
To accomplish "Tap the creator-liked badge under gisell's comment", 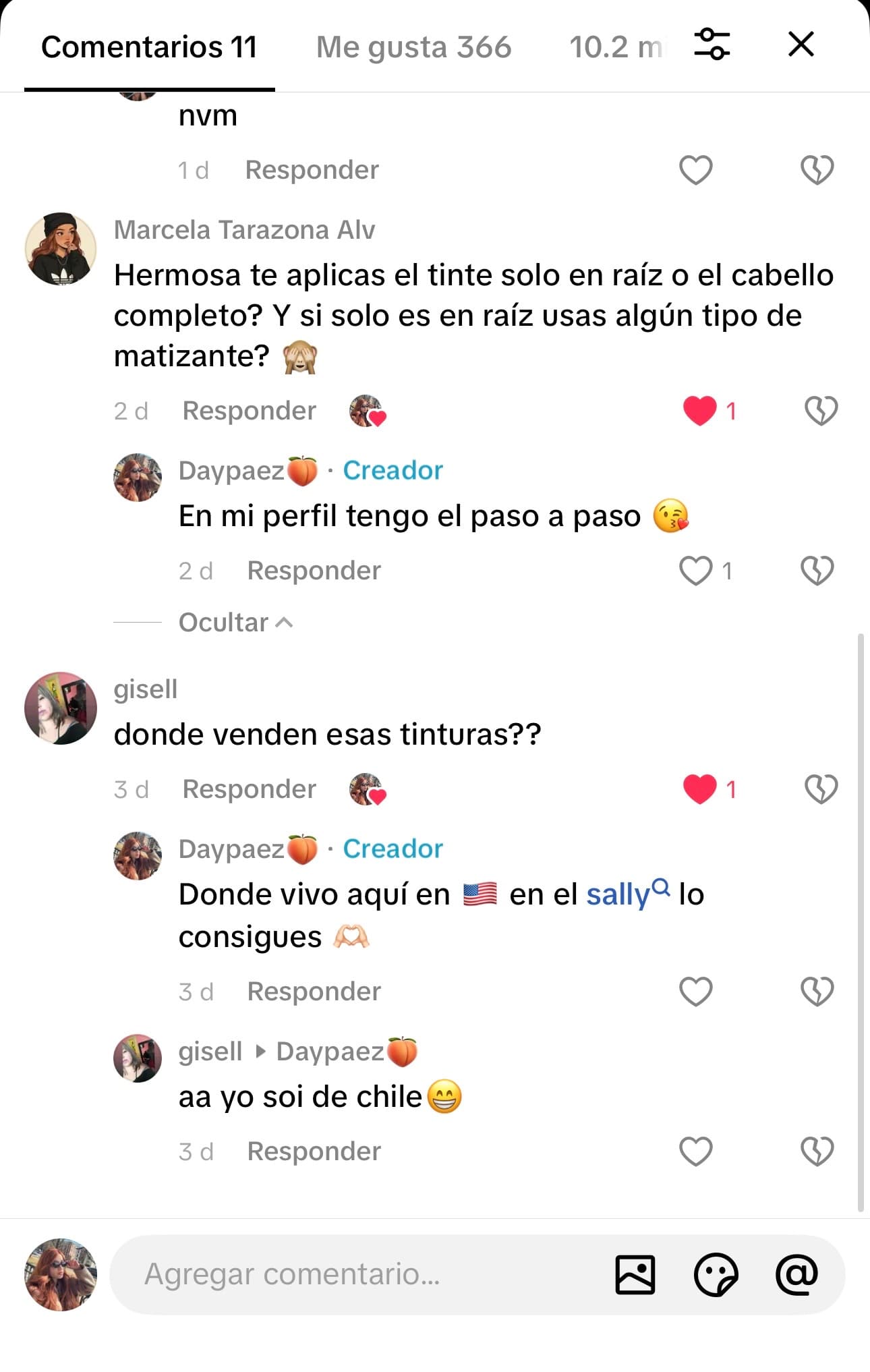I will (366, 789).
